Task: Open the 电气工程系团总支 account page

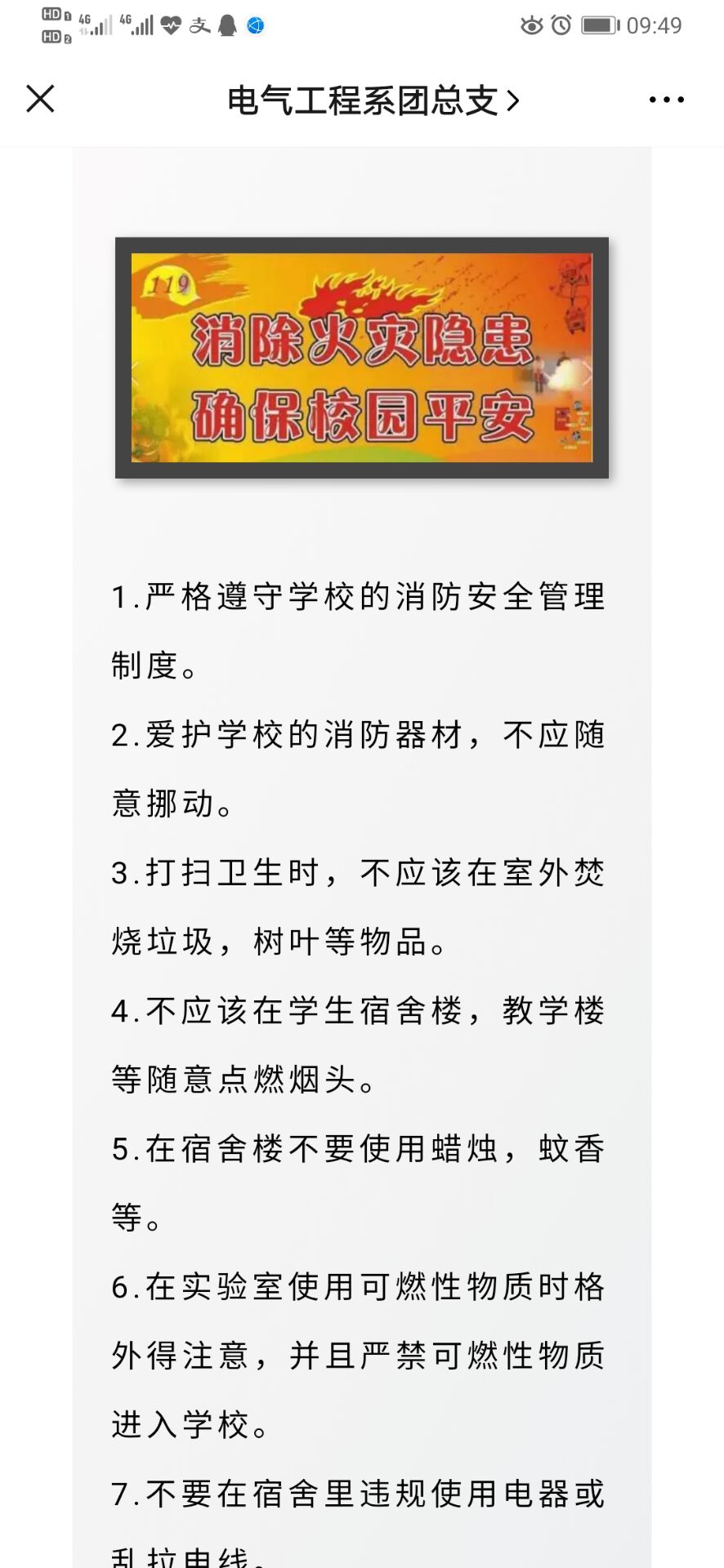Action: (373, 100)
